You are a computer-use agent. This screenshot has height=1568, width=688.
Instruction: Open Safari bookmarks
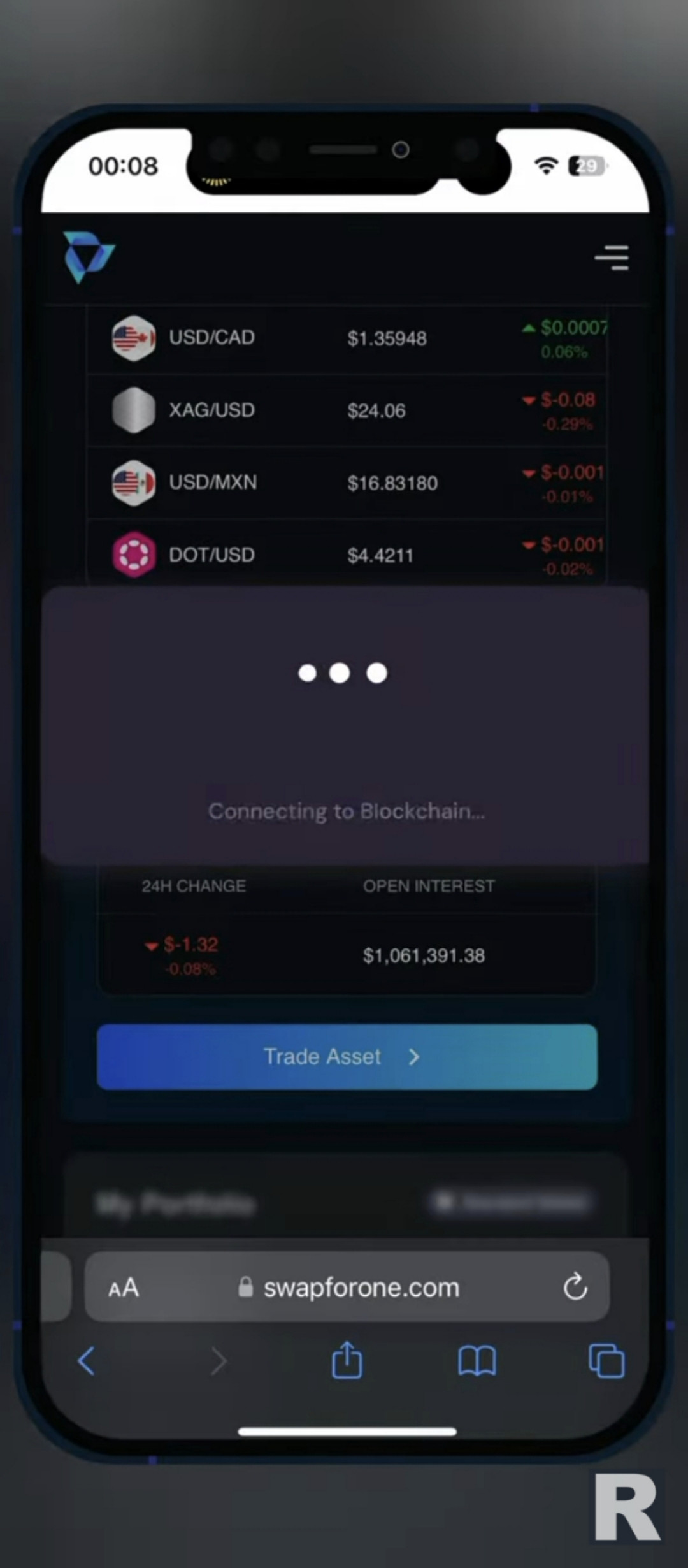tap(477, 1361)
